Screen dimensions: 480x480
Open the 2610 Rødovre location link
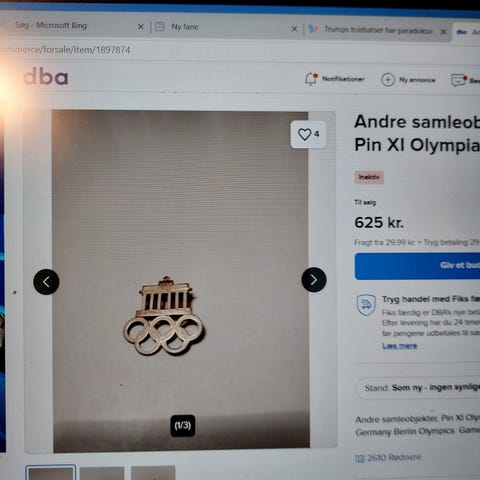pyautogui.click(x=388, y=457)
